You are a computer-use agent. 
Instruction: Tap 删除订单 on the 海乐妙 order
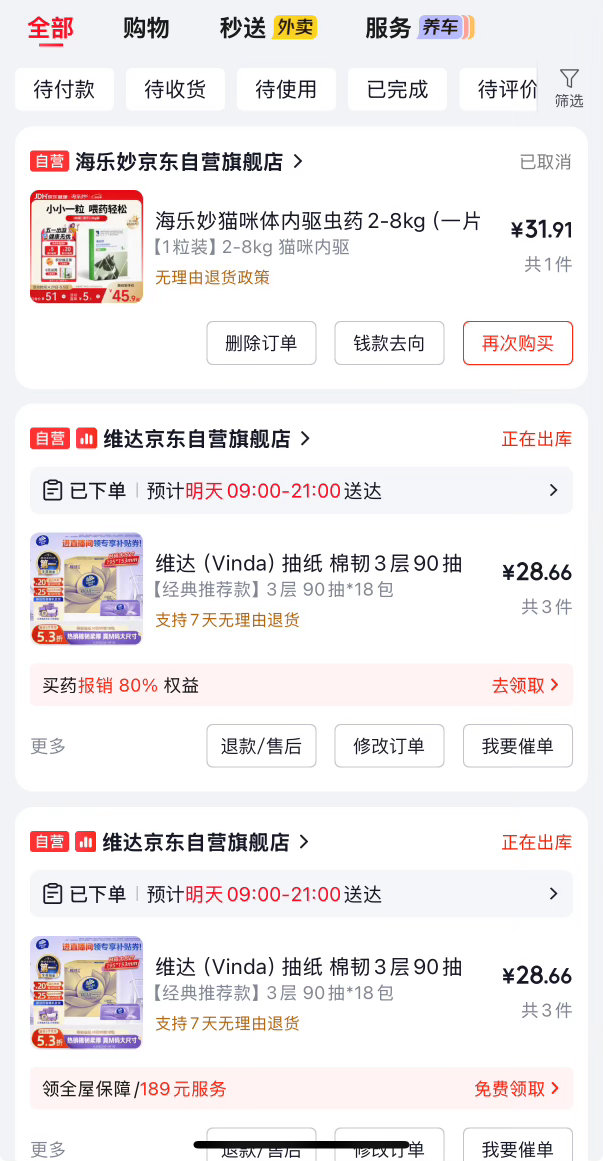tap(261, 343)
